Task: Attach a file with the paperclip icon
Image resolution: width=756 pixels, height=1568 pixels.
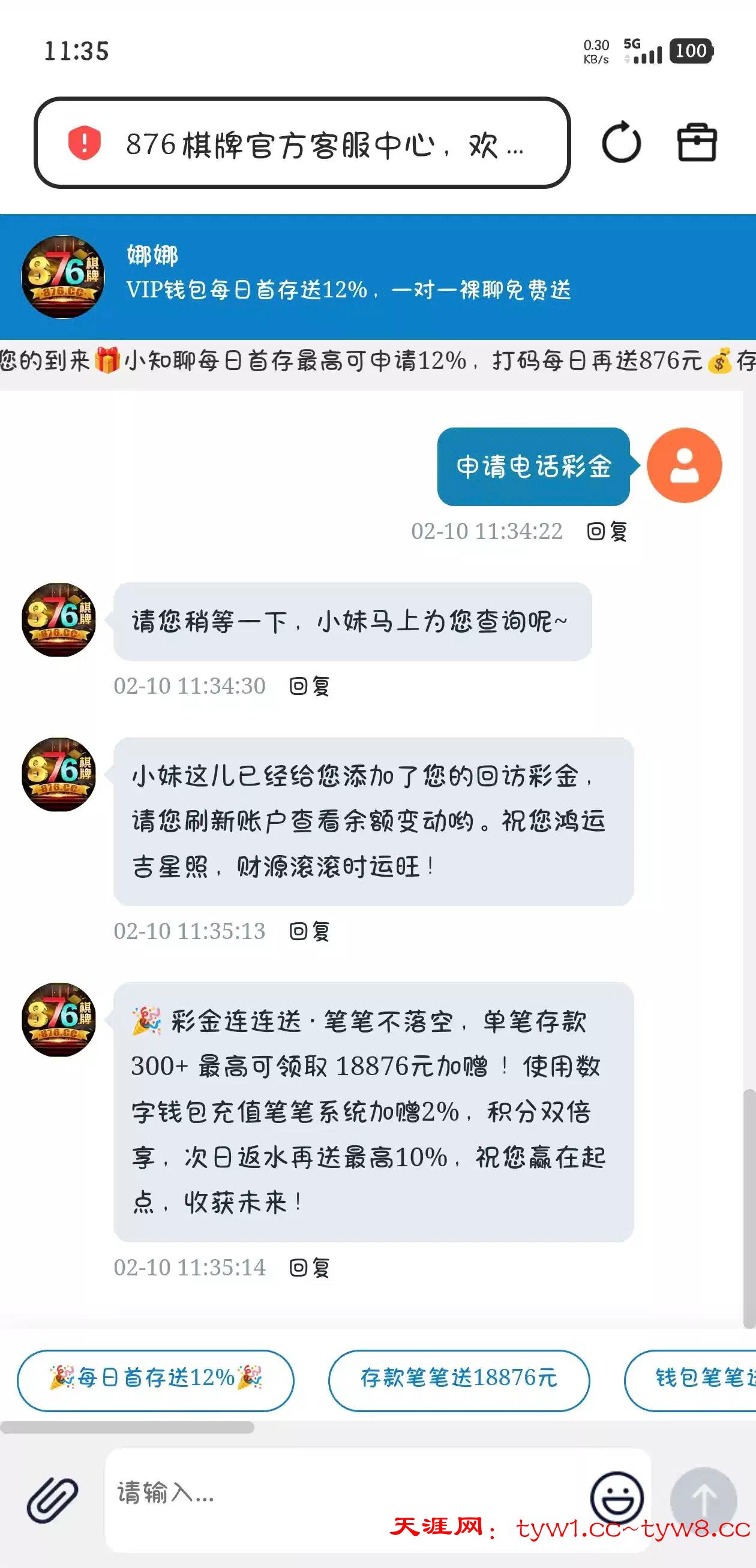Action: 52,1498
